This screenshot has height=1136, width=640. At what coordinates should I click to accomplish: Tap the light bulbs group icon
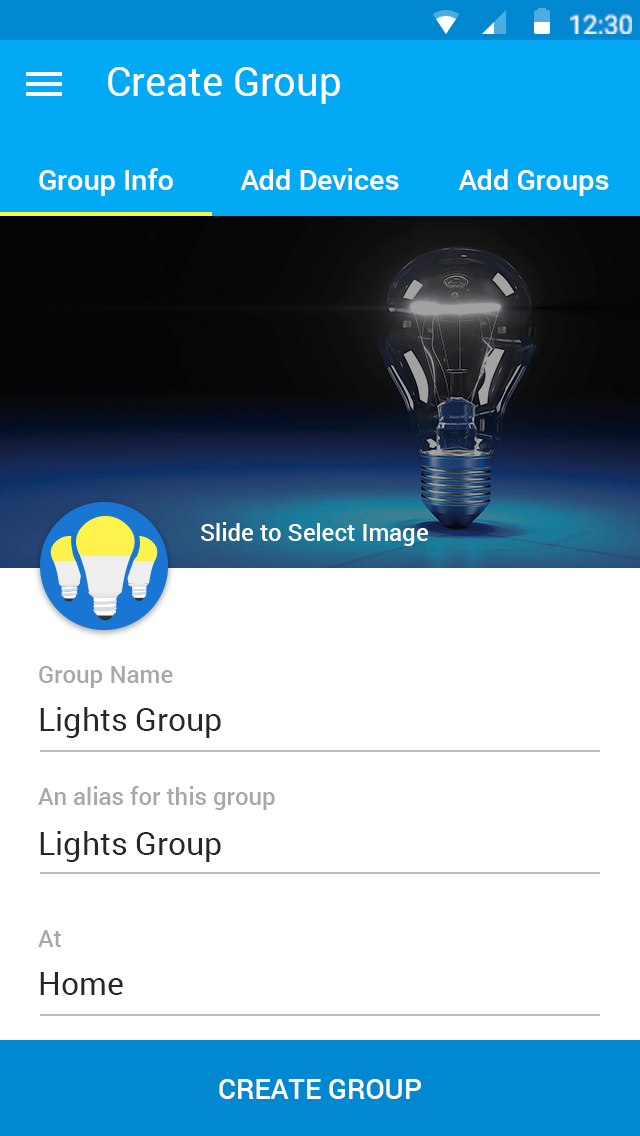pos(104,566)
